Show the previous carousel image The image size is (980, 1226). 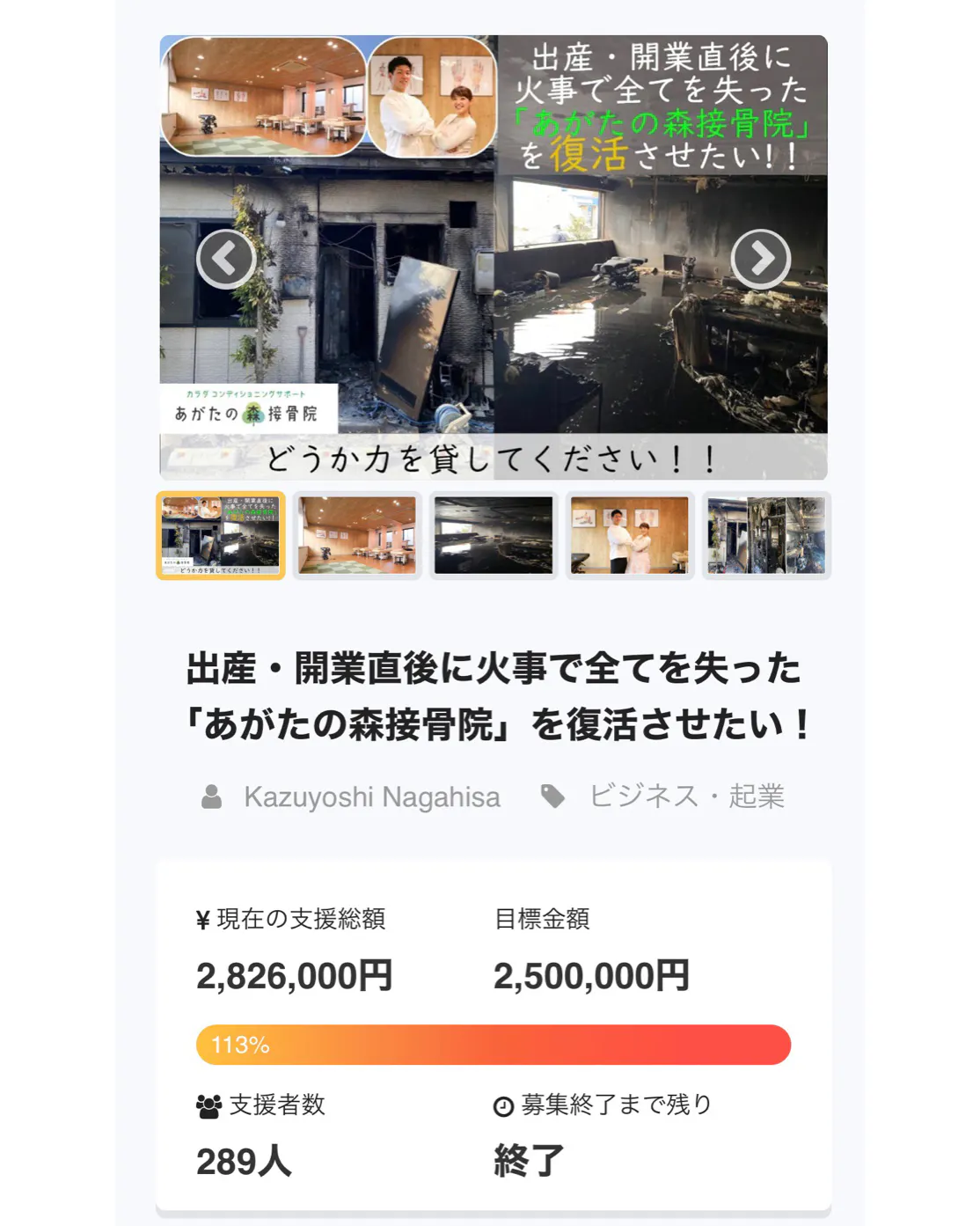(226, 260)
